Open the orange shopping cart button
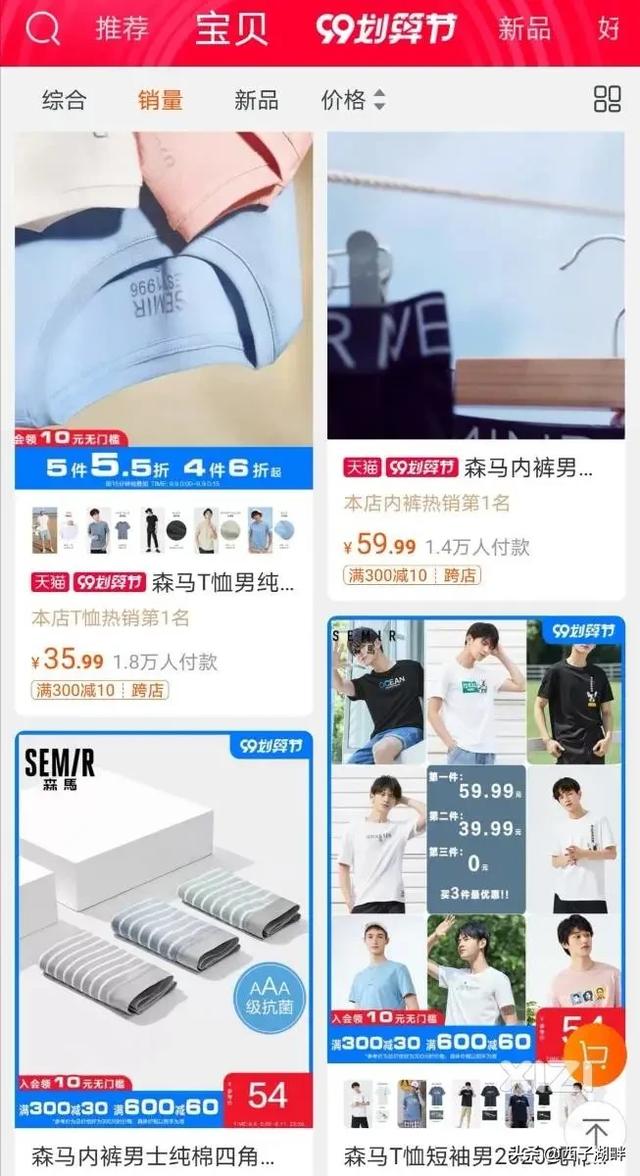640x1176 pixels. coord(594,1054)
